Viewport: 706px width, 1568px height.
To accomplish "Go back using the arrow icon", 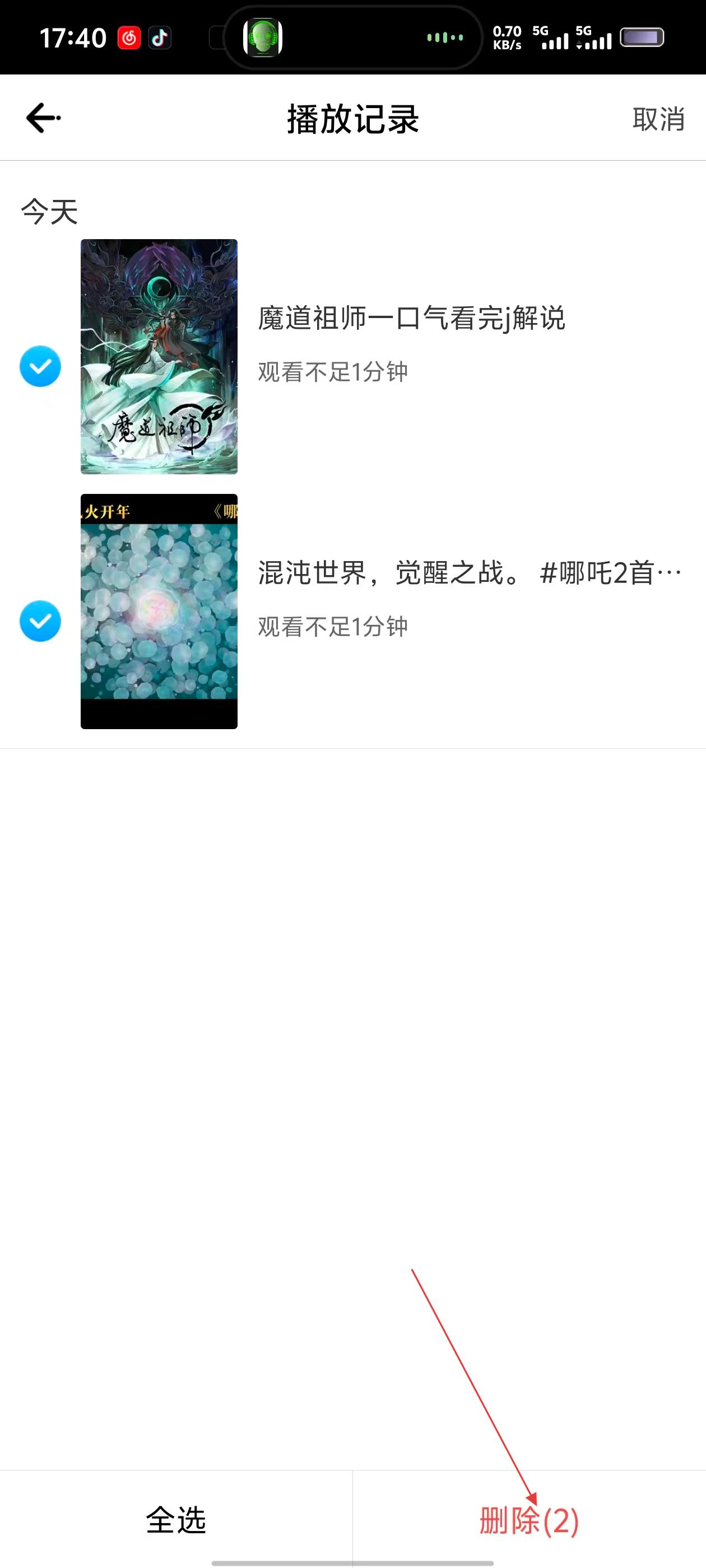I will click(43, 118).
